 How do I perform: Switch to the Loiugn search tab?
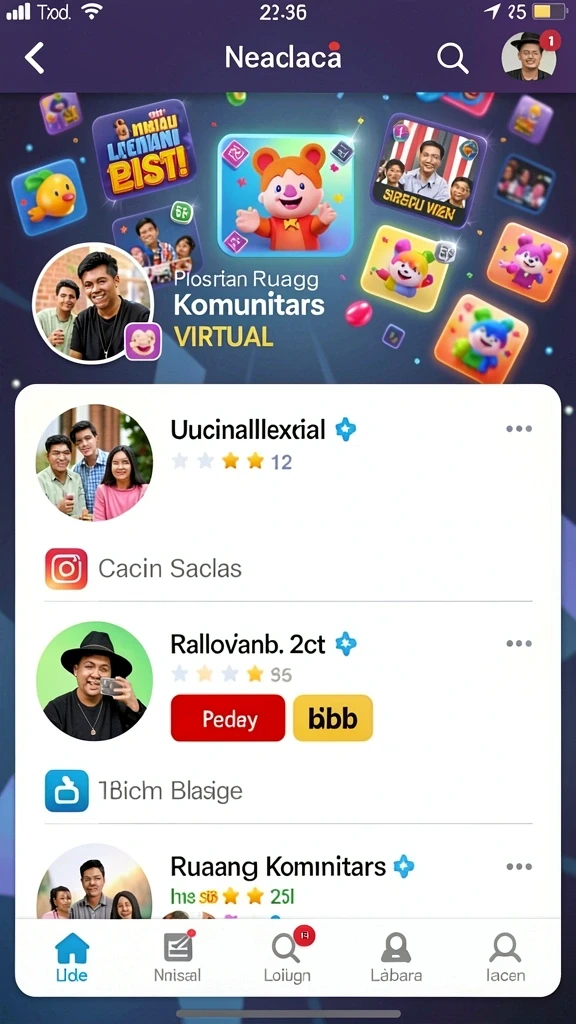[x=288, y=957]
